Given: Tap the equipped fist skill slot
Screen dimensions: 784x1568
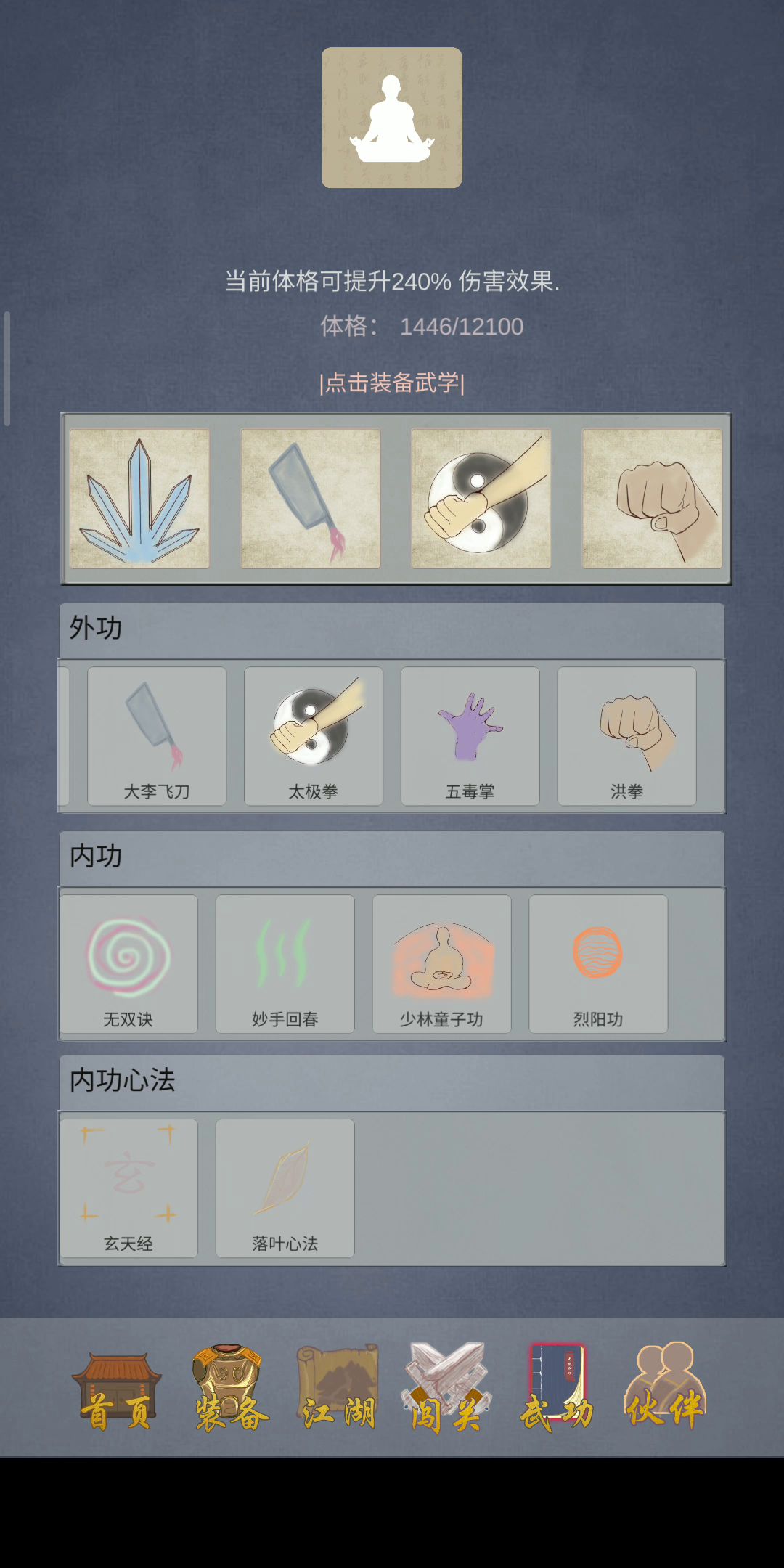Looking at the screenshot, I should coord(652,499).
